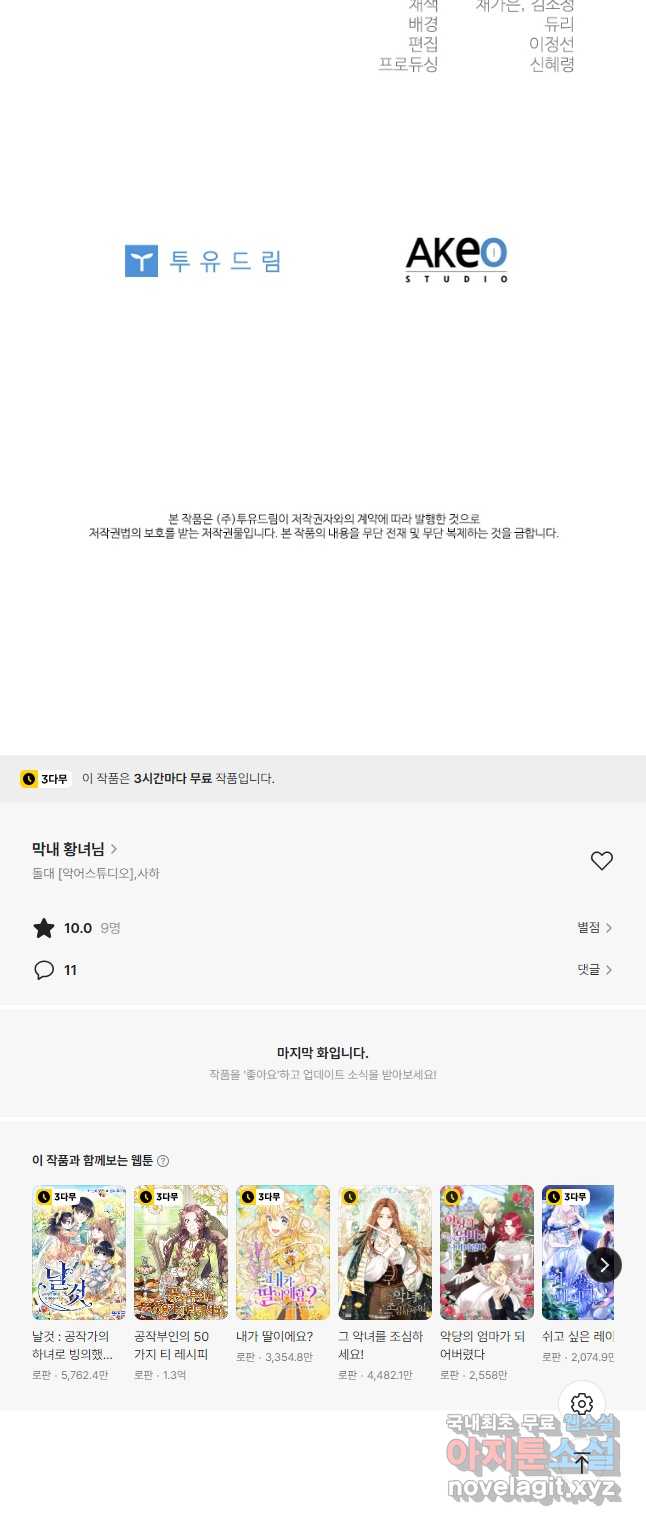Open the webtoon 내가 딸이에요?
The height and width of the screenshot is (1526, 646).
click(x=283, y=1253)
